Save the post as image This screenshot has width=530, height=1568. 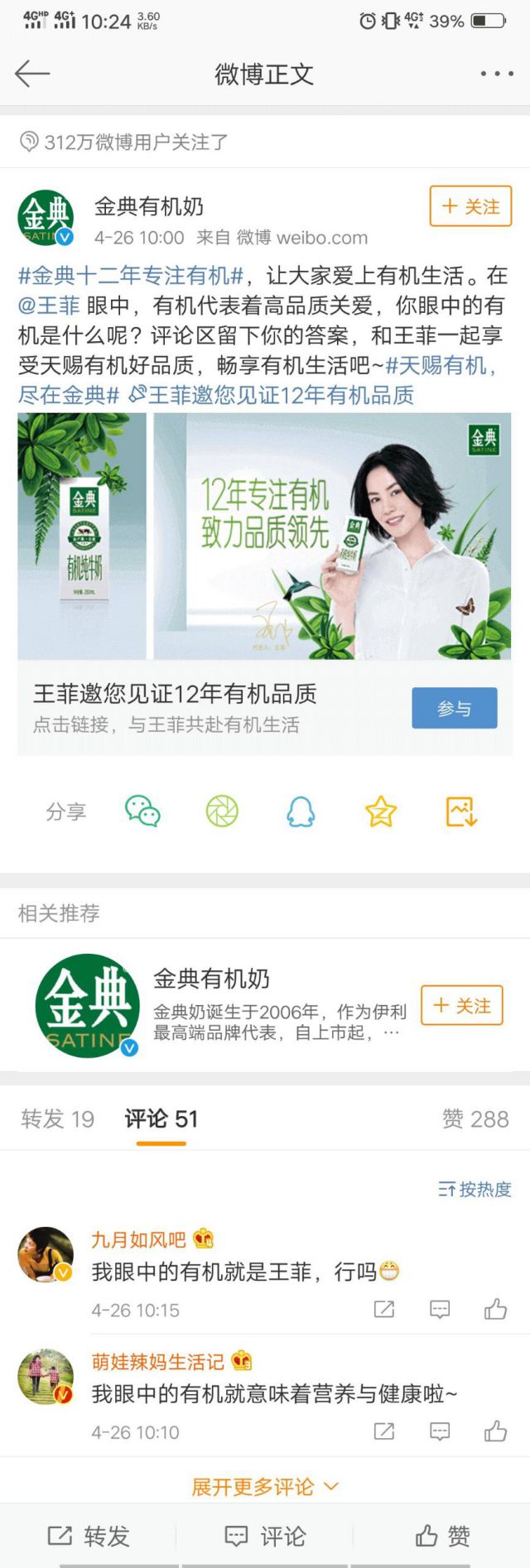461,811
